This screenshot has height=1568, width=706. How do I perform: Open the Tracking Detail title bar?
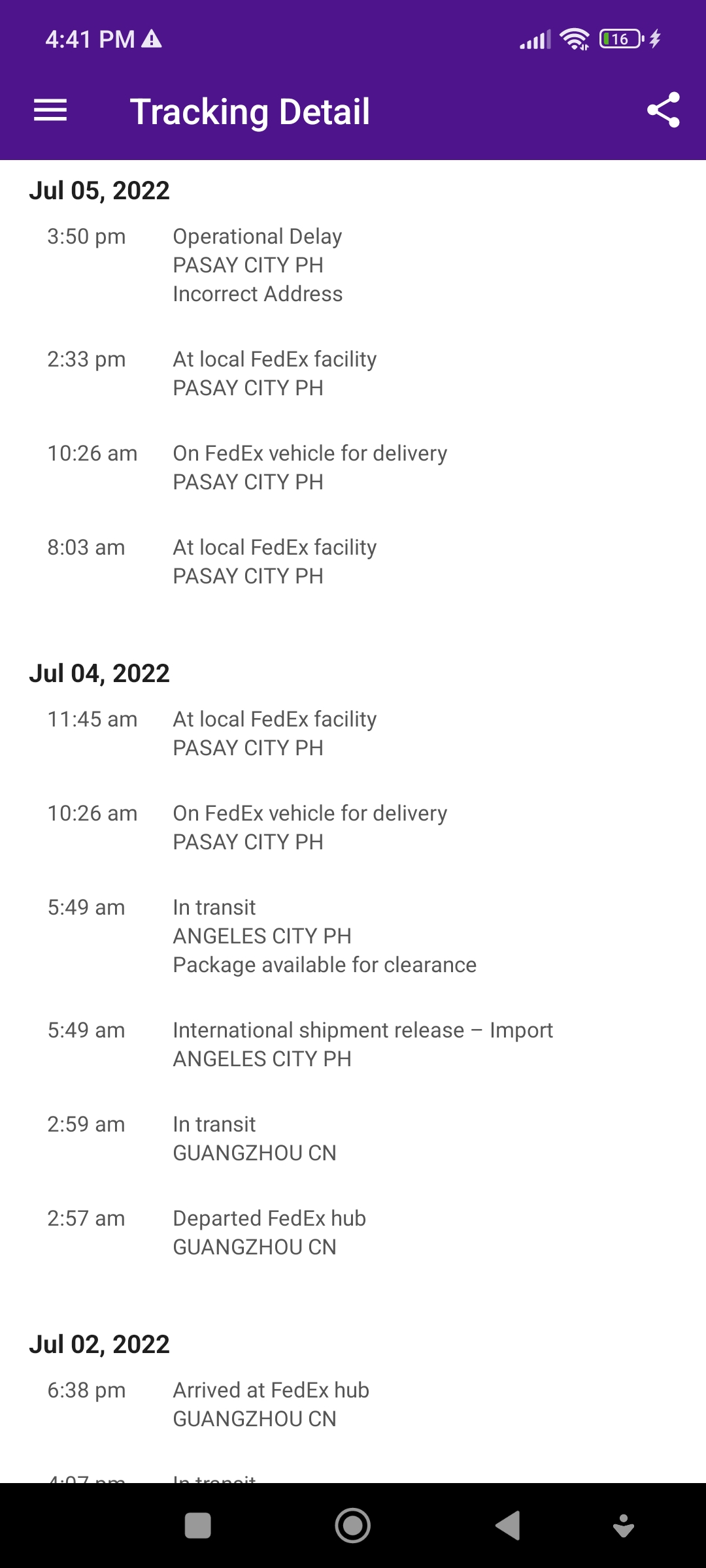(x=250, y=111)
